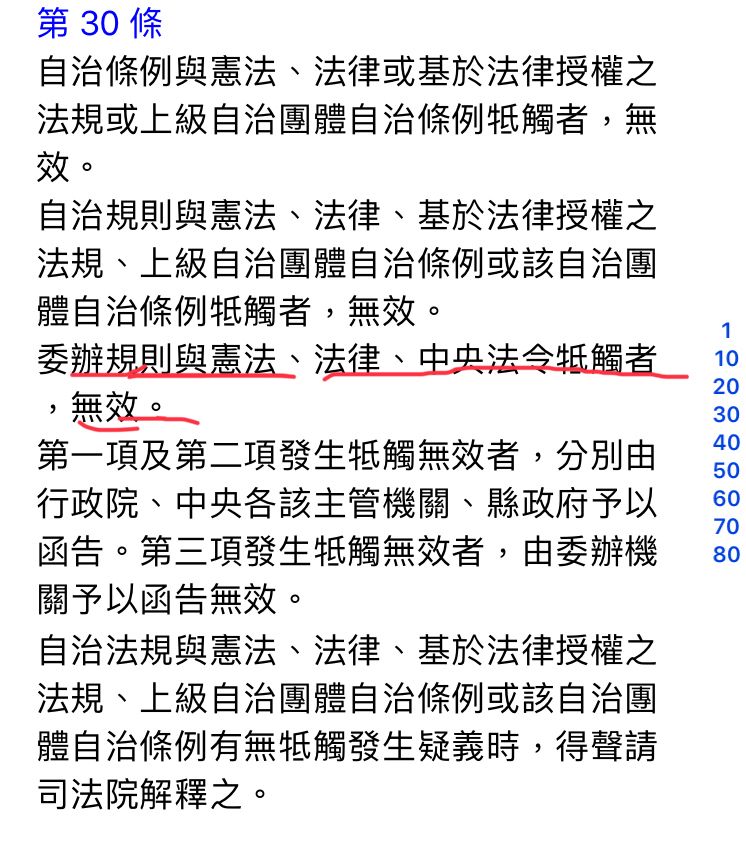This screenshot has height=863, width=746.
Task: Go to article 30 via side index
Action: click(x=726, y=415)
